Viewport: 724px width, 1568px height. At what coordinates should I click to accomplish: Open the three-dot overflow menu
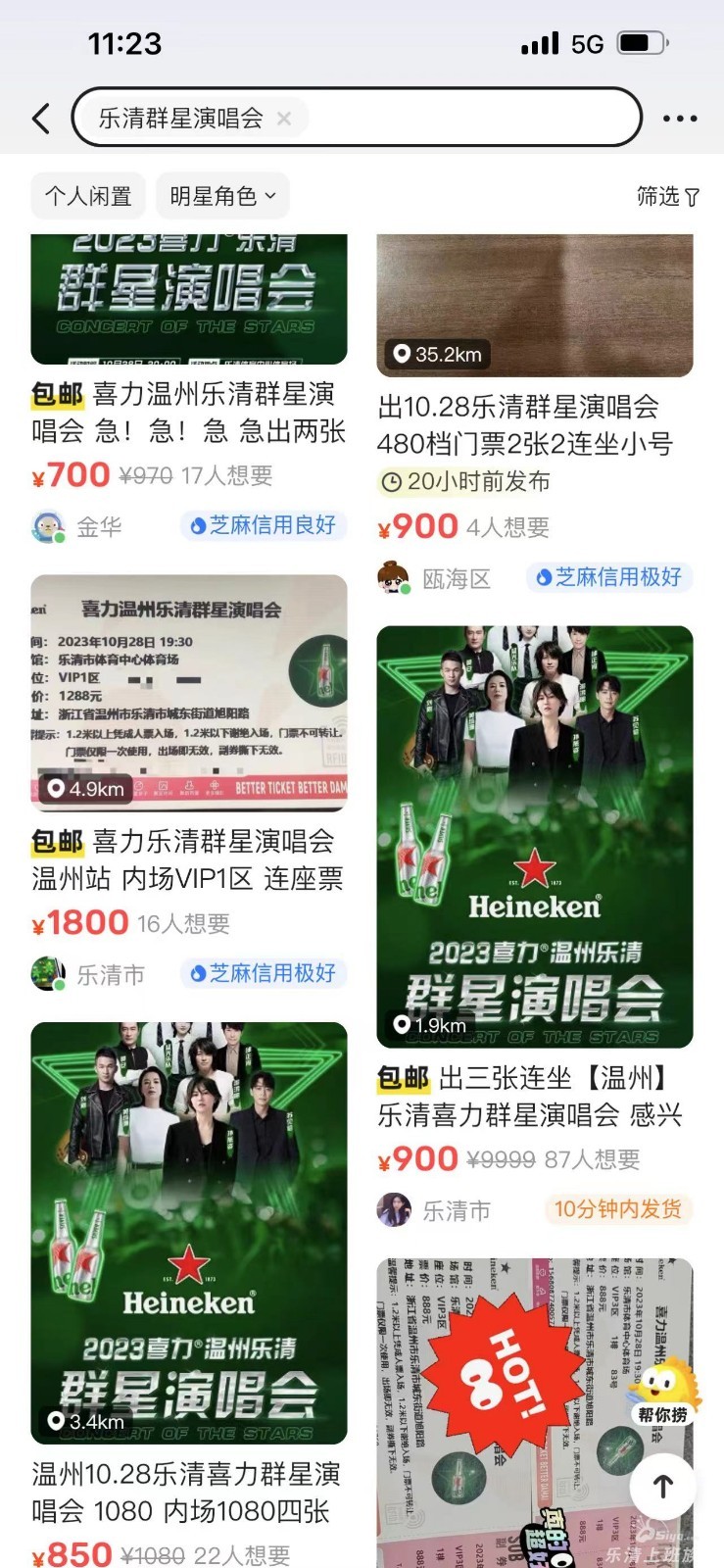pos(680,119)
